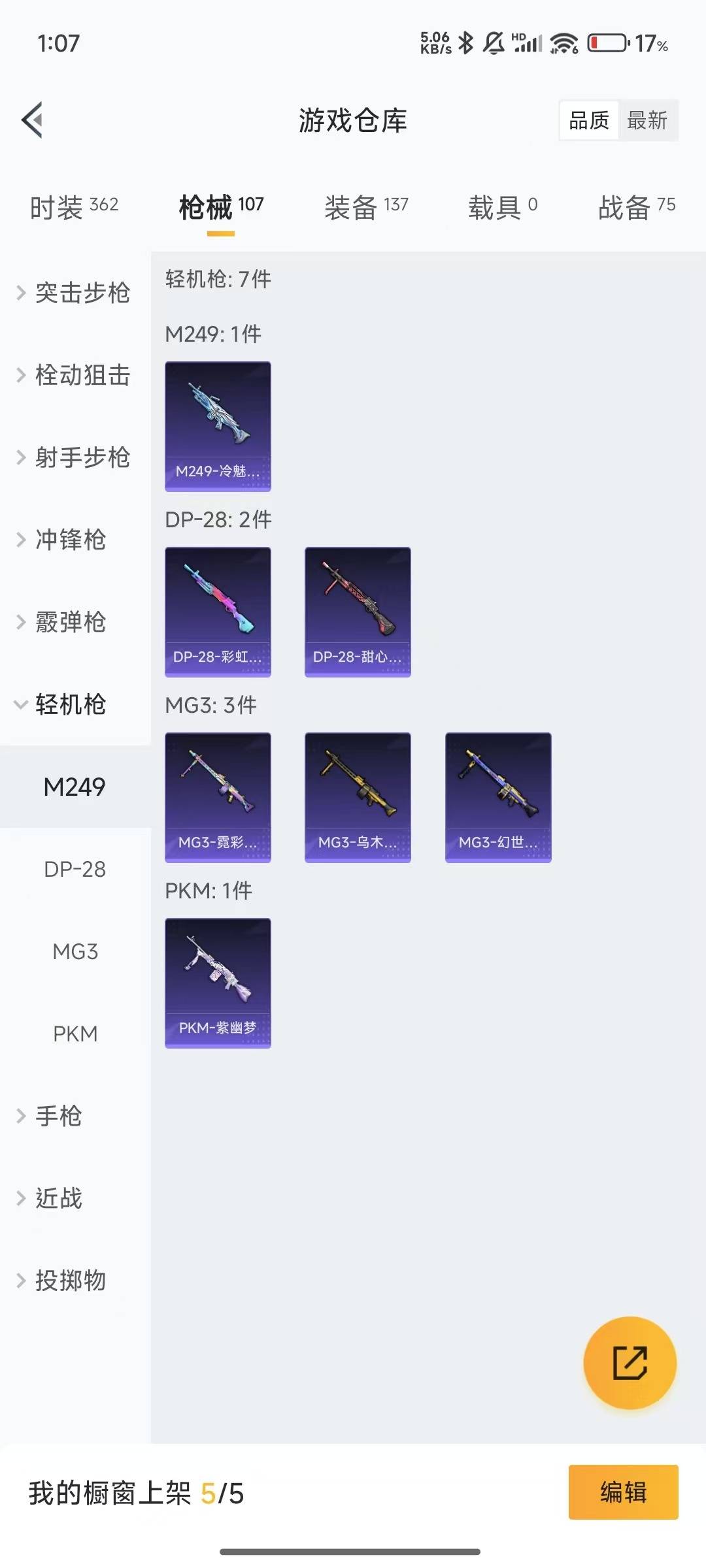Open the DP-28-彩虹 skin card

tap(218, 612)
